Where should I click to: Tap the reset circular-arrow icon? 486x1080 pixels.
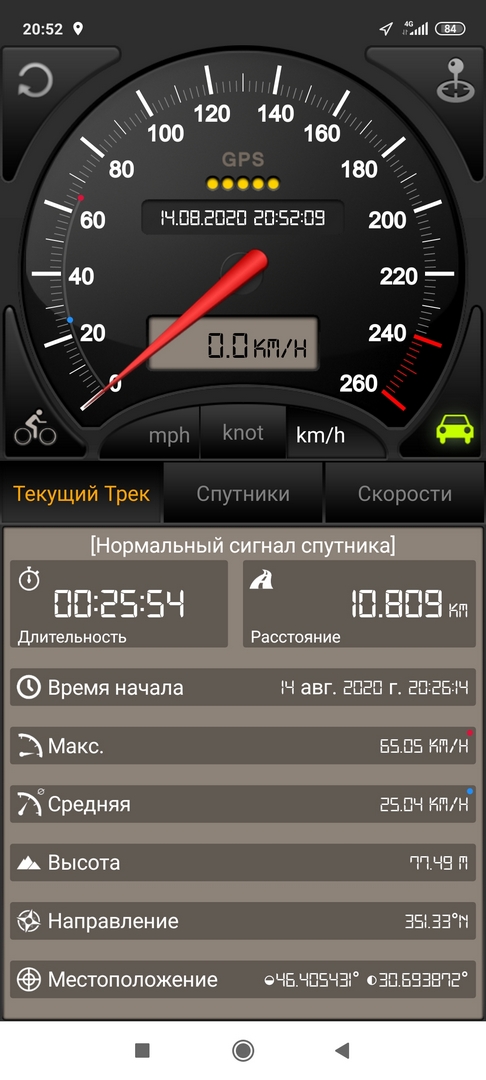(x=34, y=81)
